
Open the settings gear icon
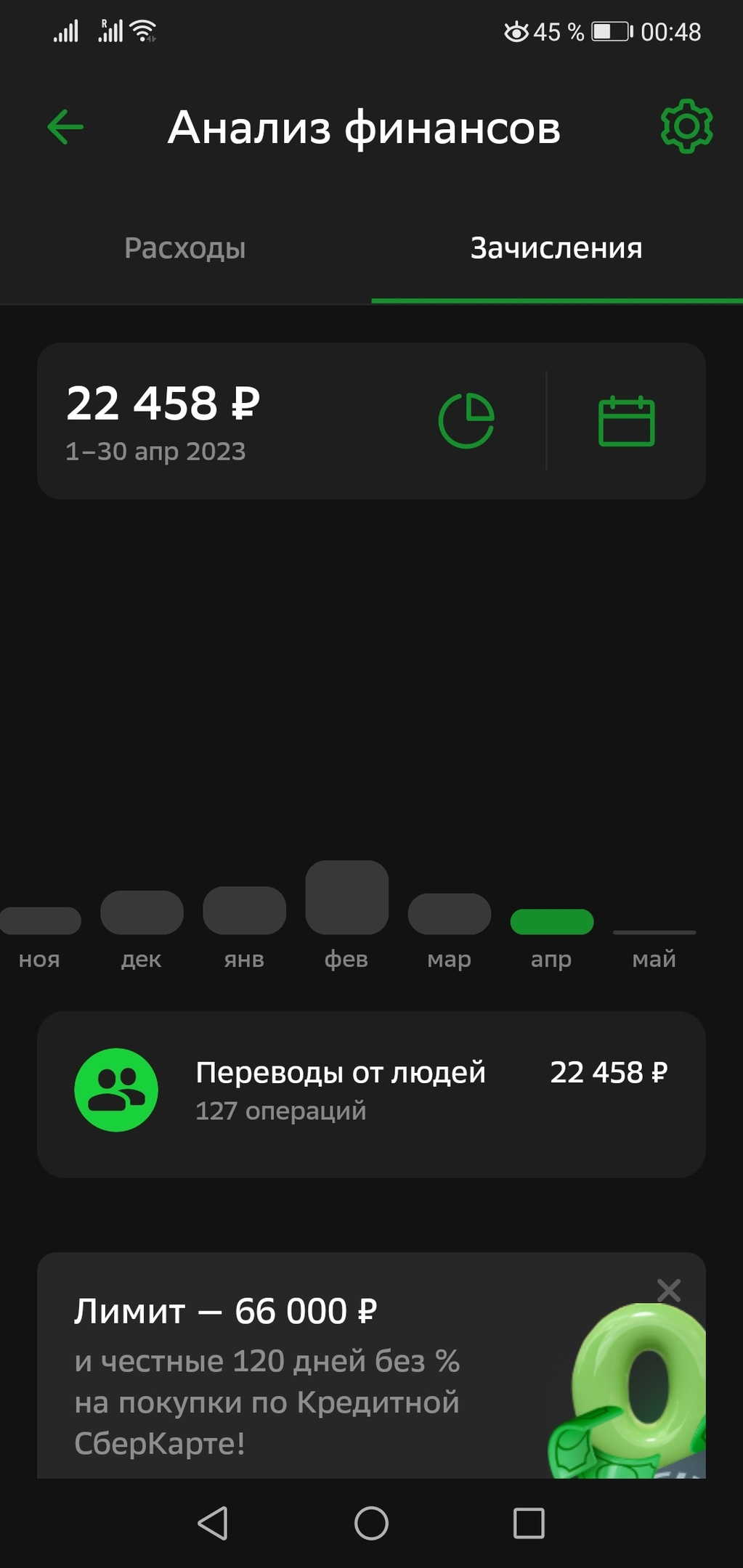coord(686,127)
